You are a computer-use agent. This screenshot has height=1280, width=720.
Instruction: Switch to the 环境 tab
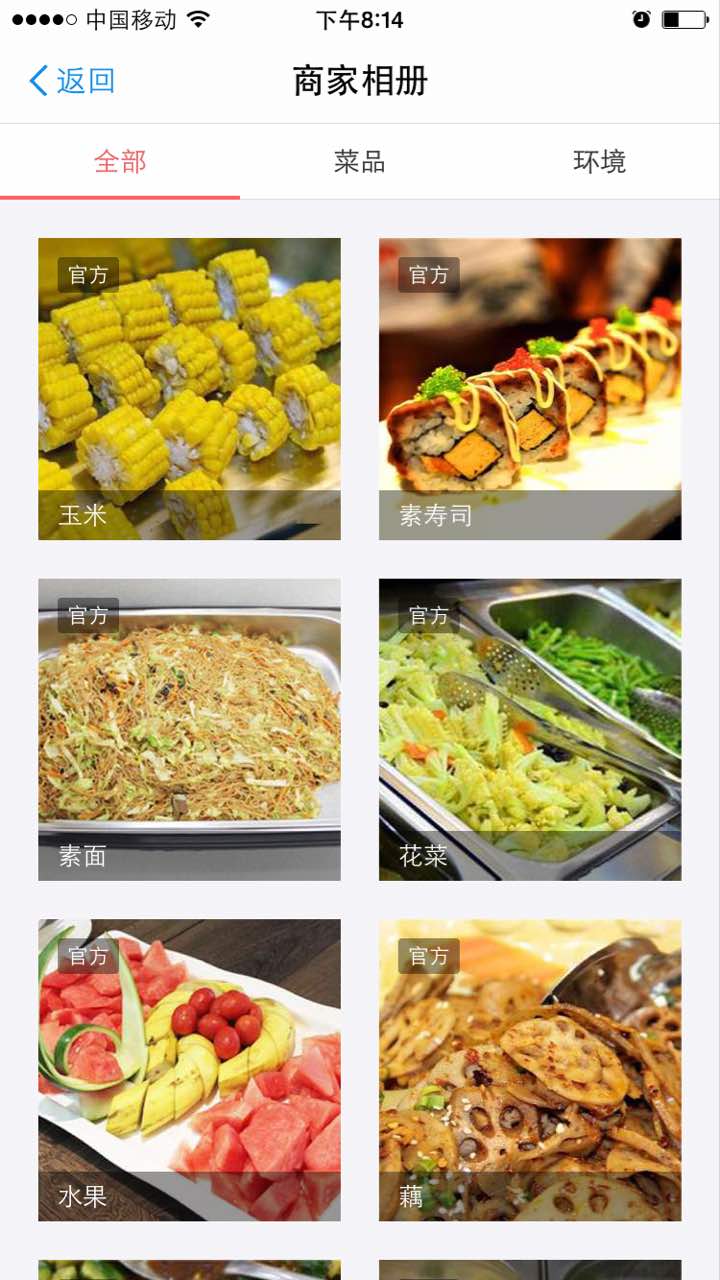point(600,162)
